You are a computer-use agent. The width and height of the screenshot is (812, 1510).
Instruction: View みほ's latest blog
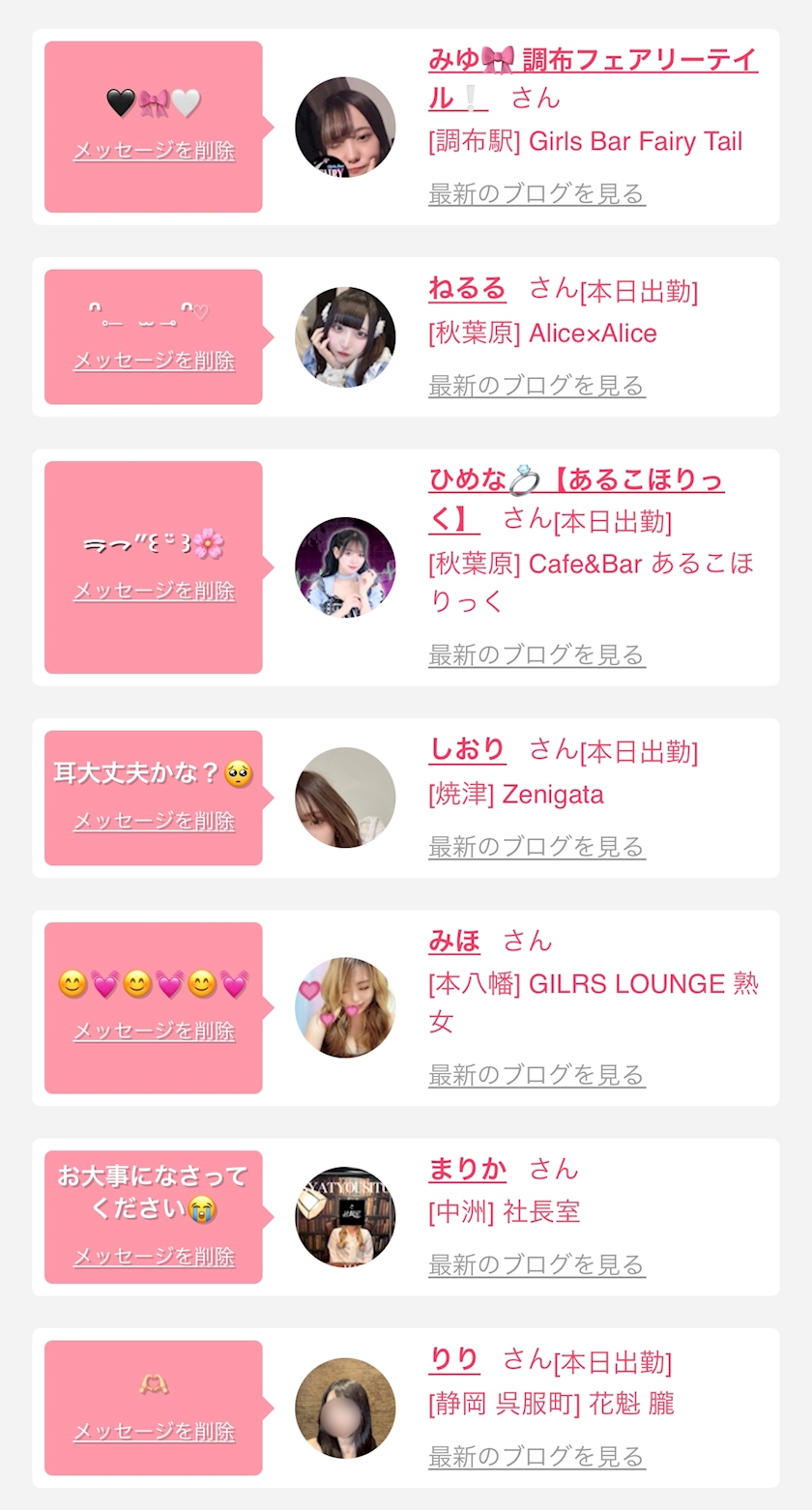pos(536,1074)
